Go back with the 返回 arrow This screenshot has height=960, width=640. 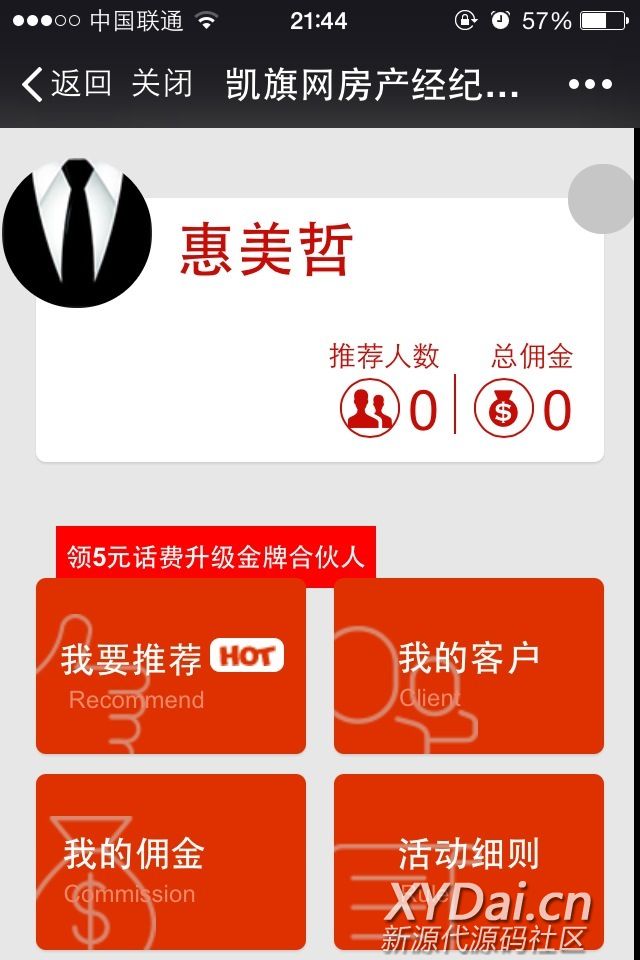[66, 84]
